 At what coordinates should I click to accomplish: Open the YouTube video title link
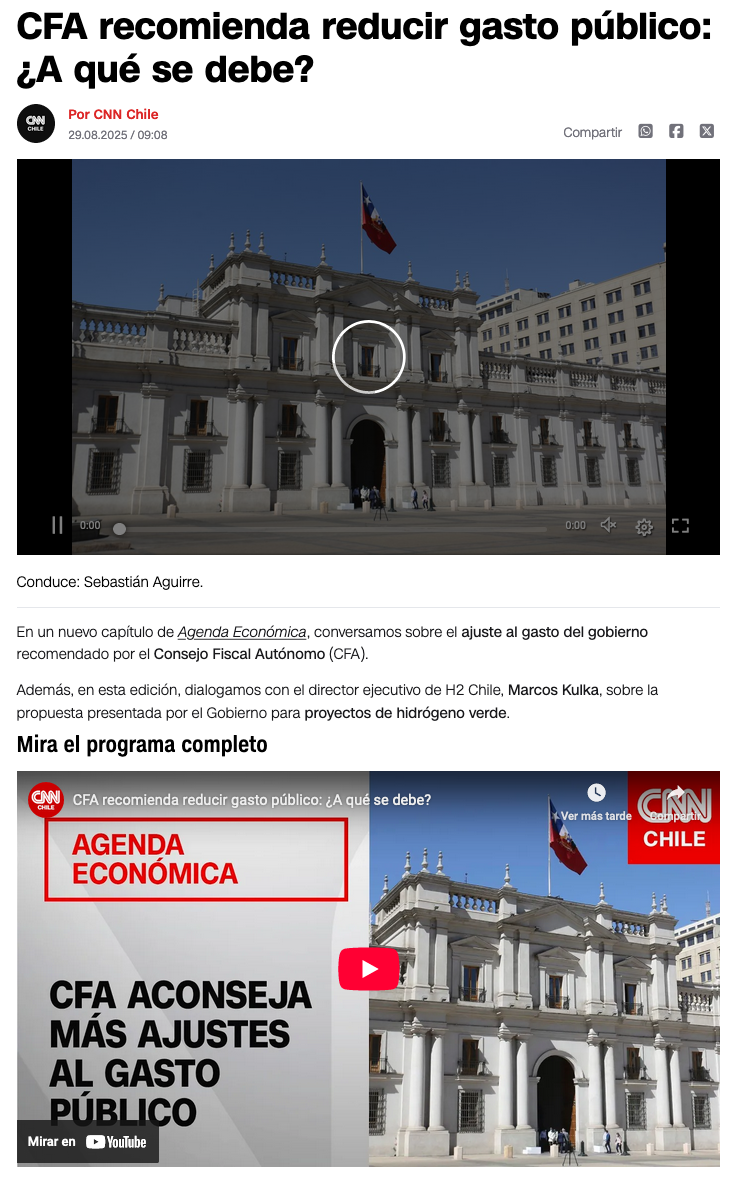pos(252,800)
